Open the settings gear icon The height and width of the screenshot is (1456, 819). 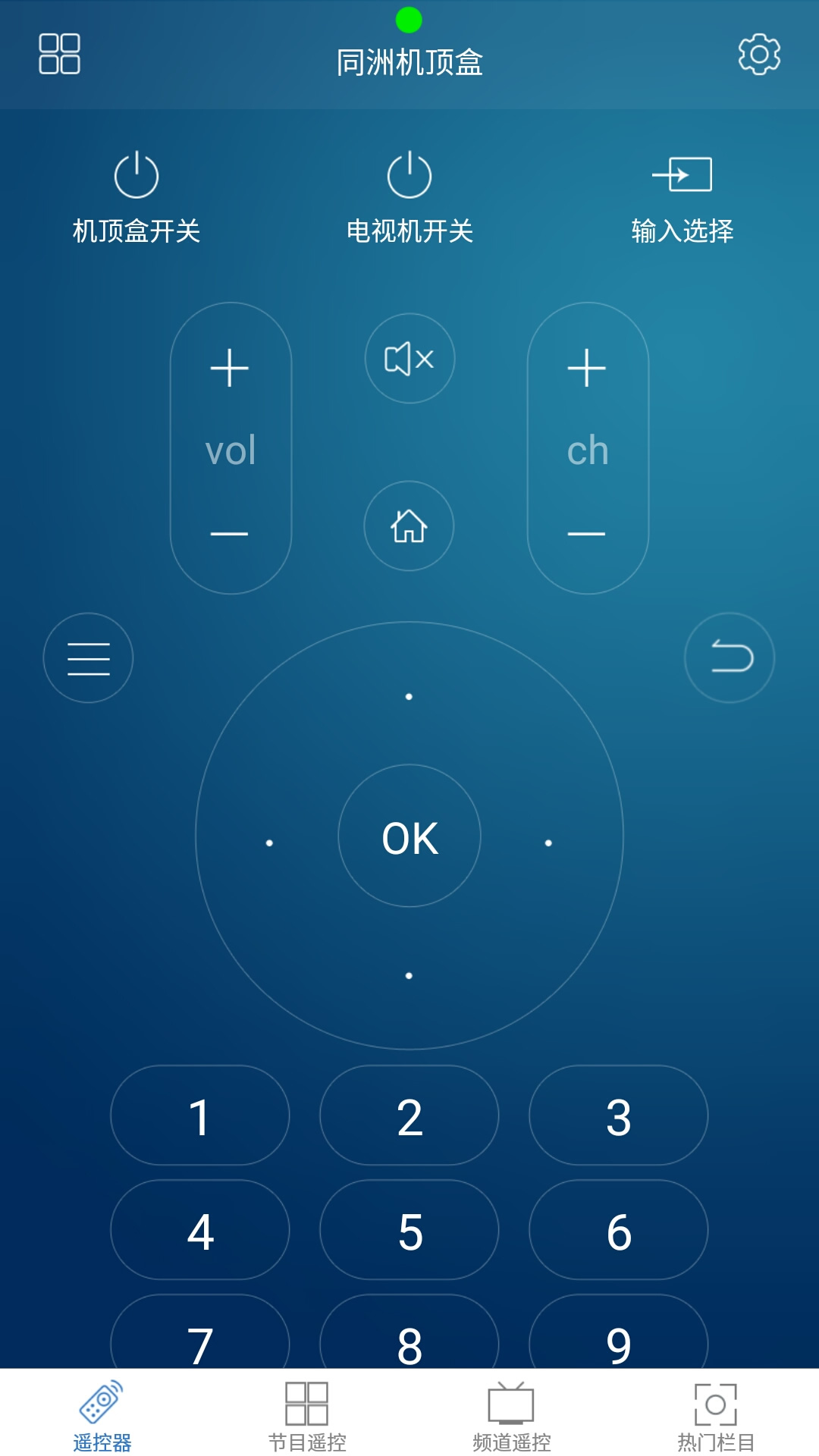point(759,54)
